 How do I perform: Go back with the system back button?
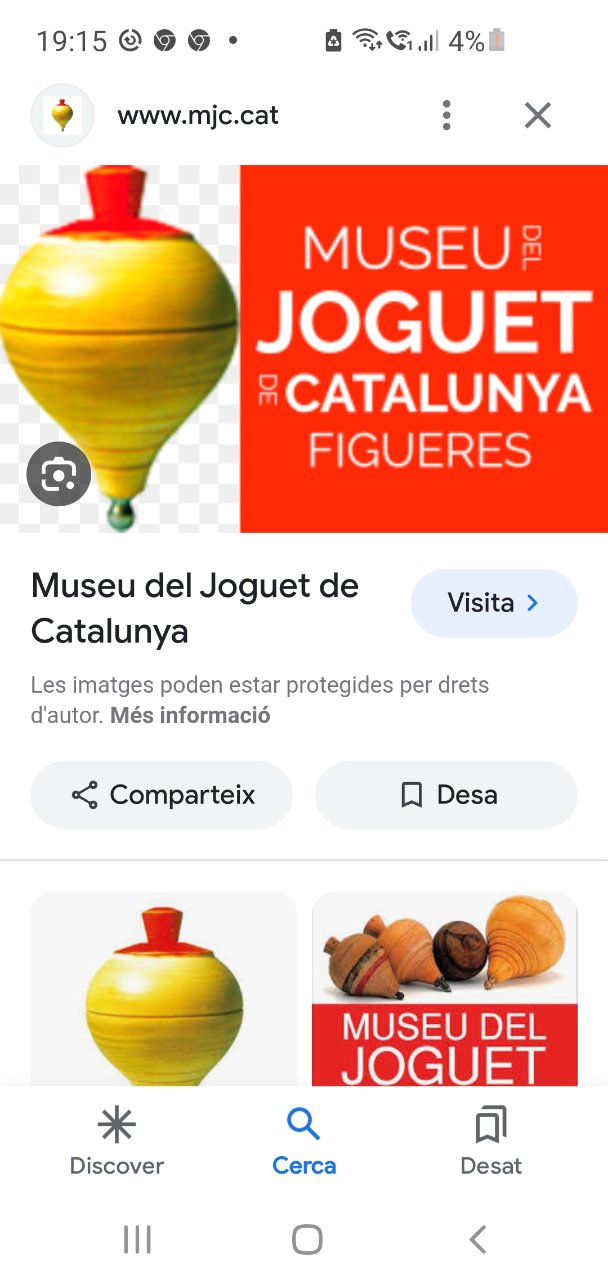477,1240
